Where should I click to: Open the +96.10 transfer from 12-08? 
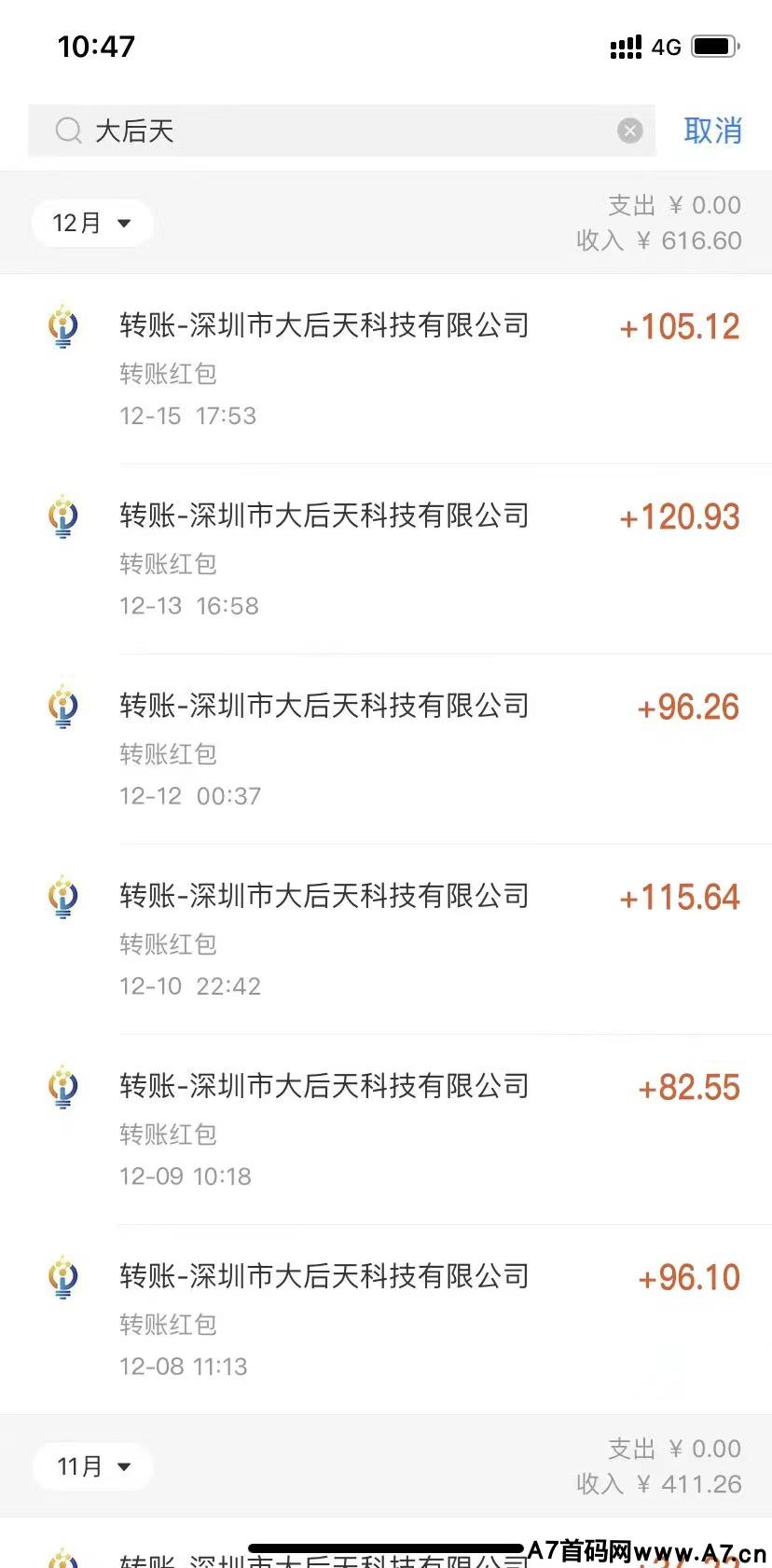tap(386, 1320)
